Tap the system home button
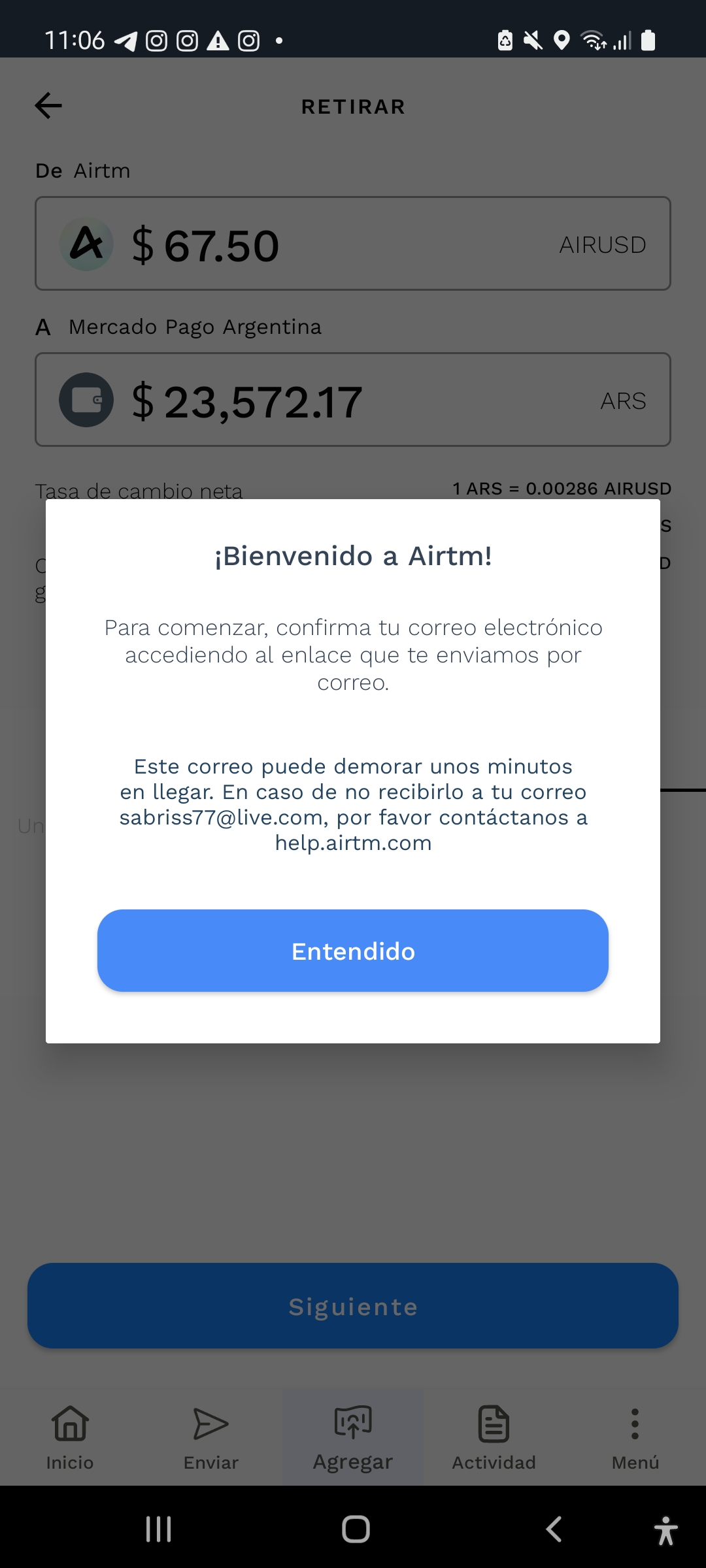 [356, 1529]
